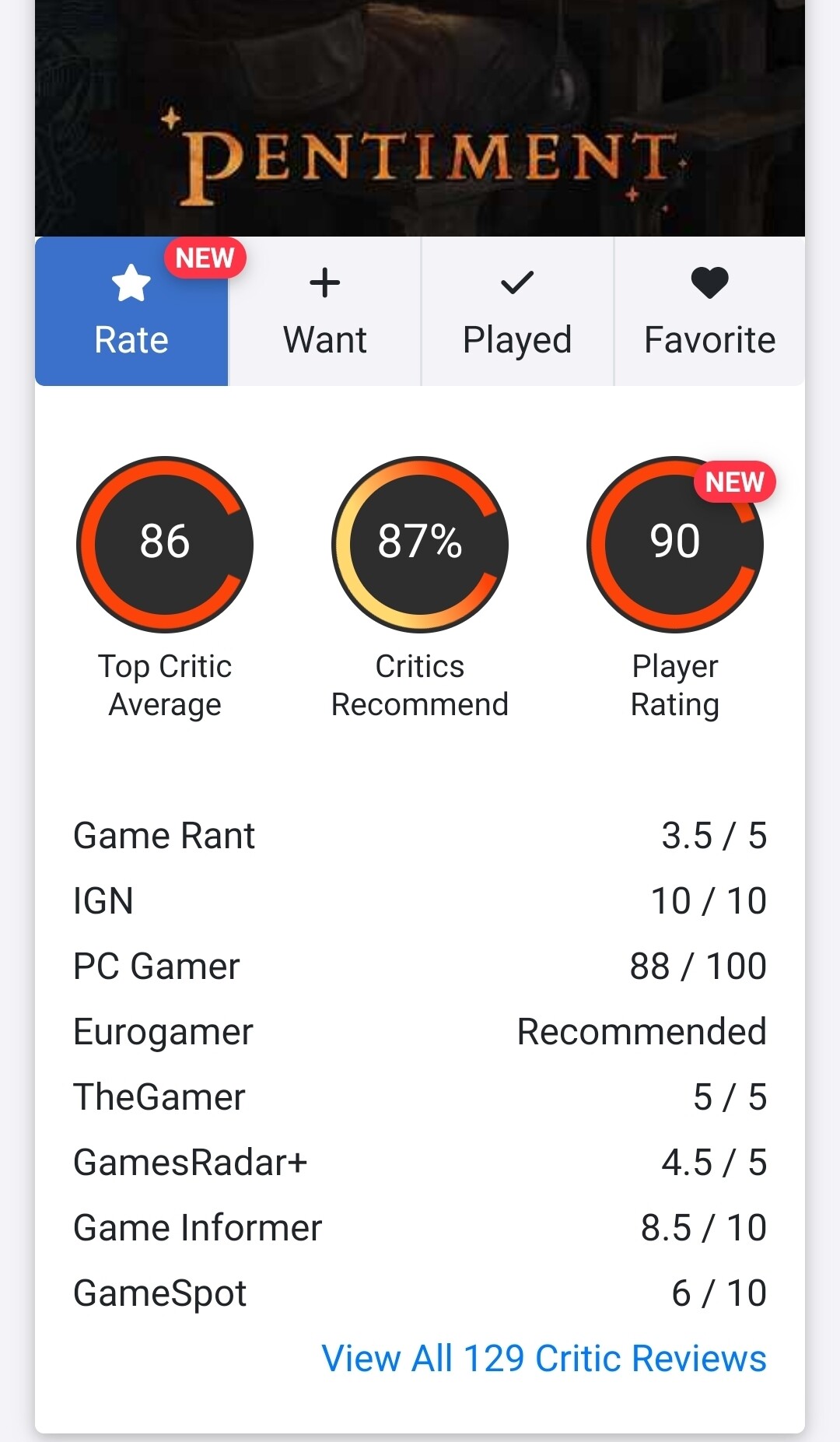Image resolution: width=840 pixels, height=1442 pixels.
Task: Add Pentiment to your Want list
Action: tap(324, 311)
